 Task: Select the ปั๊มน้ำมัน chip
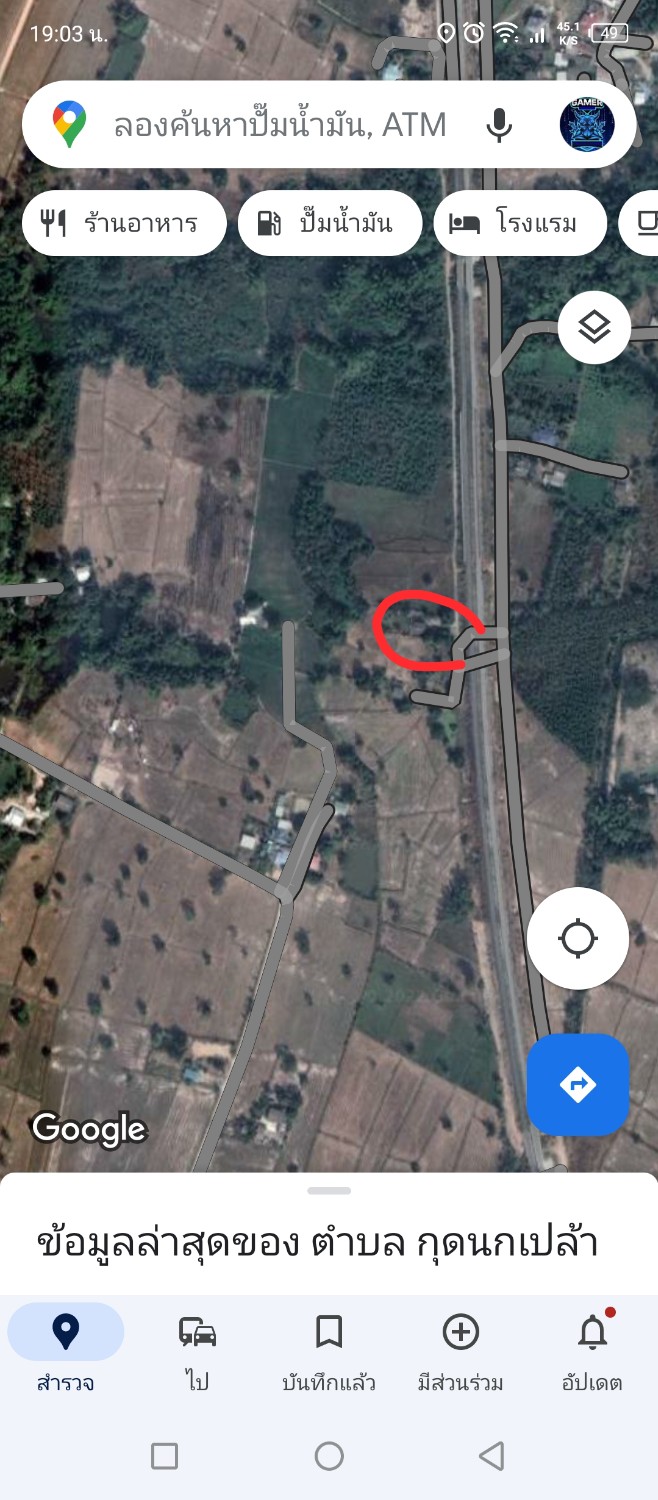click(330, 223)
